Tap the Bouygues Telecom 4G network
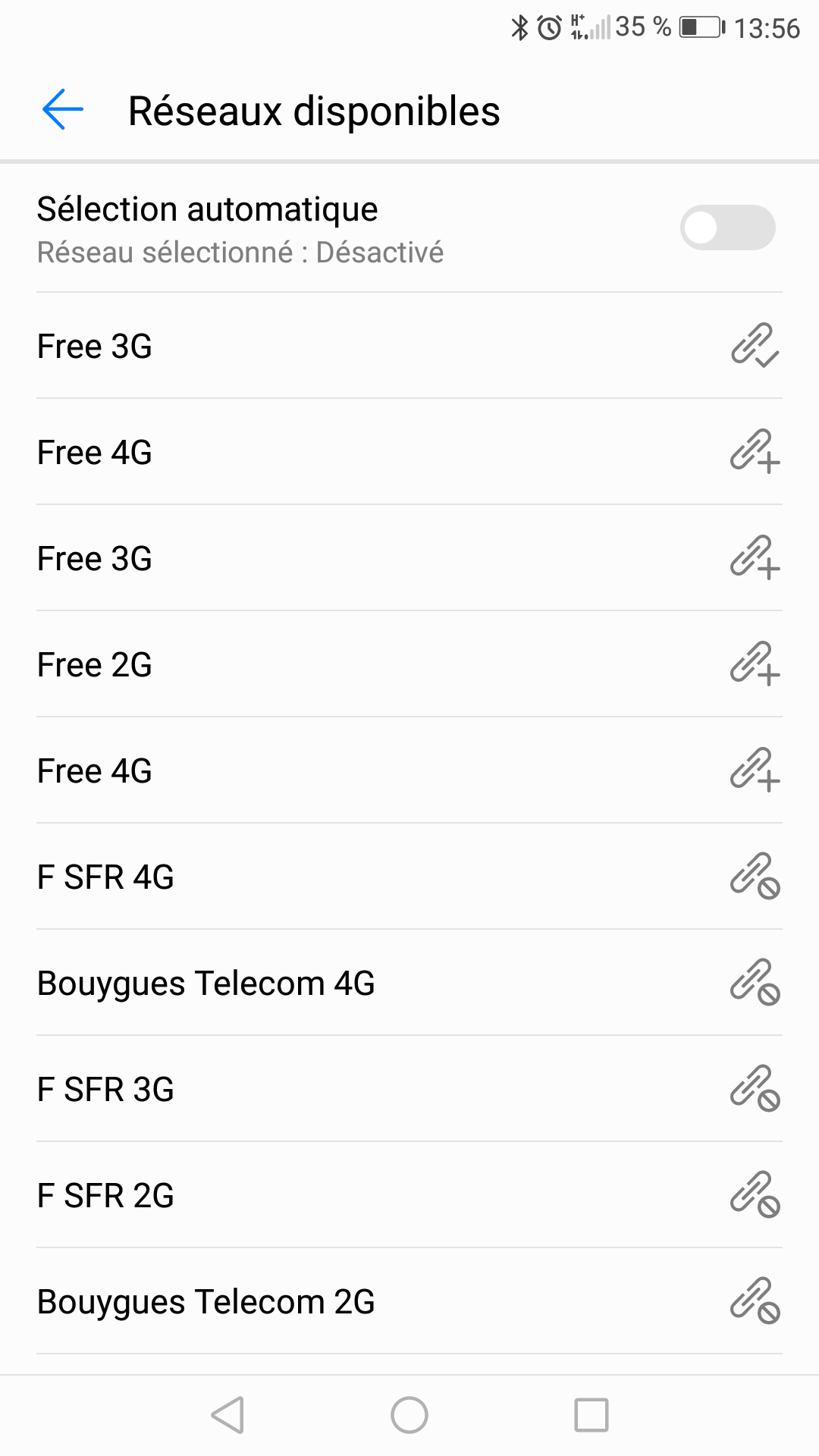Screen dimensions: 819x1456 (409, 983)
